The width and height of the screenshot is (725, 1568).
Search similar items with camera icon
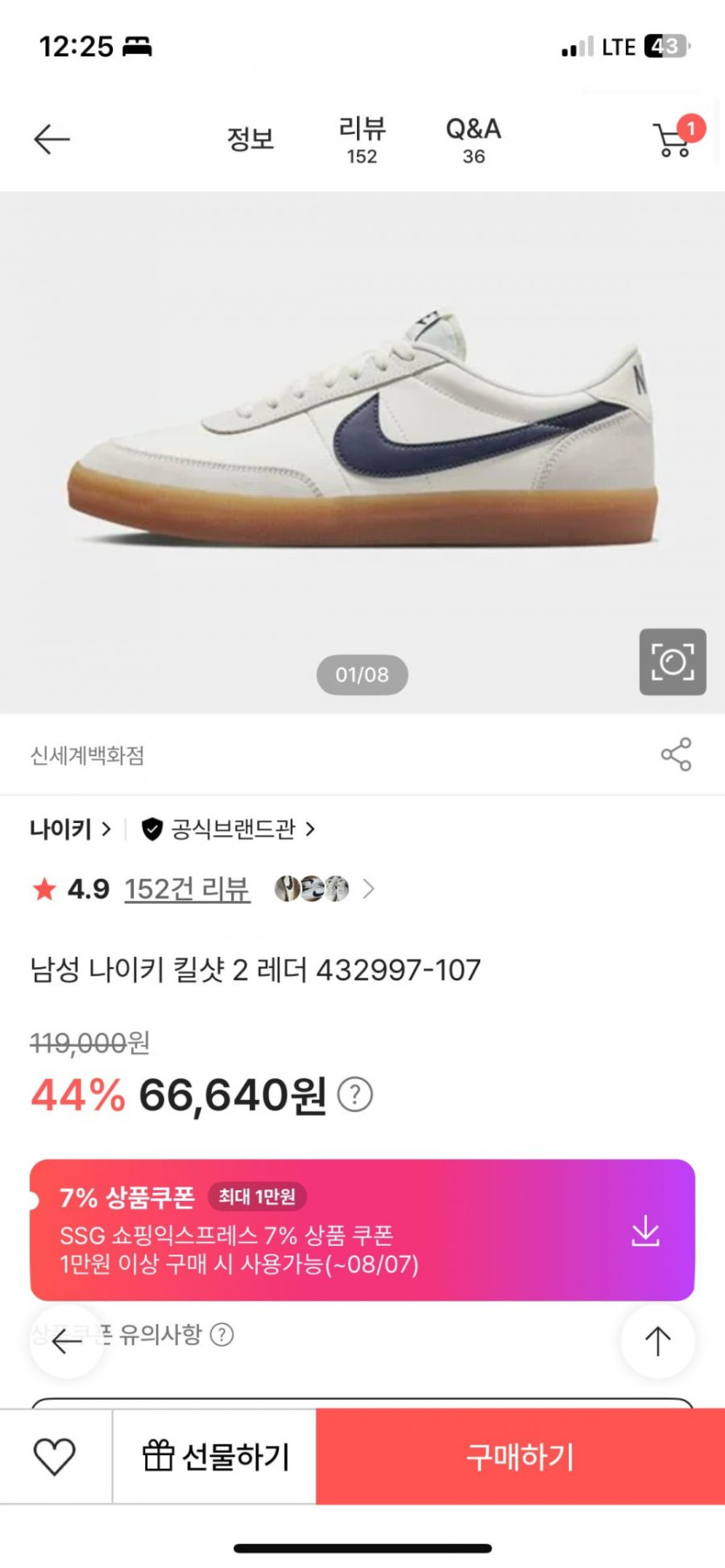click(x=672, y=662)
